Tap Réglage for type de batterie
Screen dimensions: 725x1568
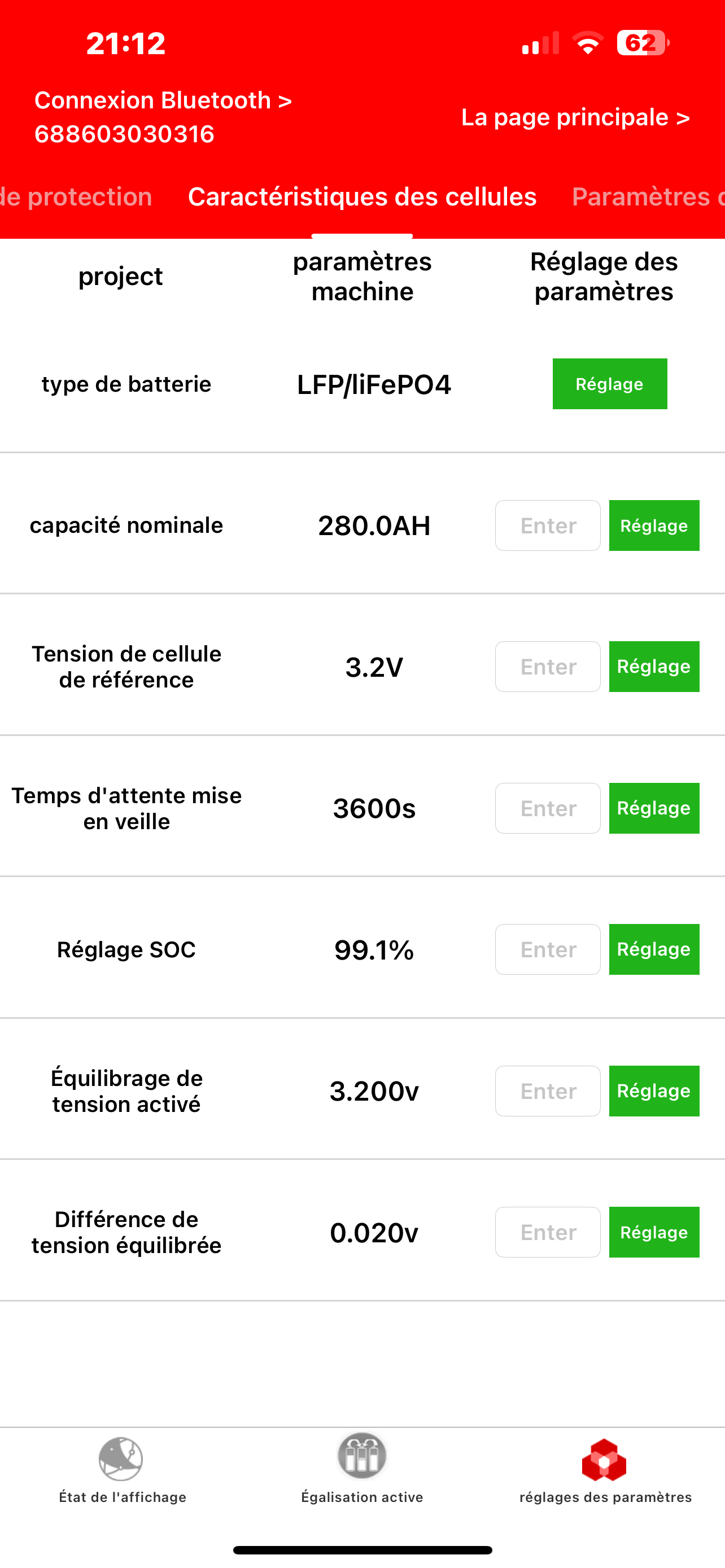(609, 384)
